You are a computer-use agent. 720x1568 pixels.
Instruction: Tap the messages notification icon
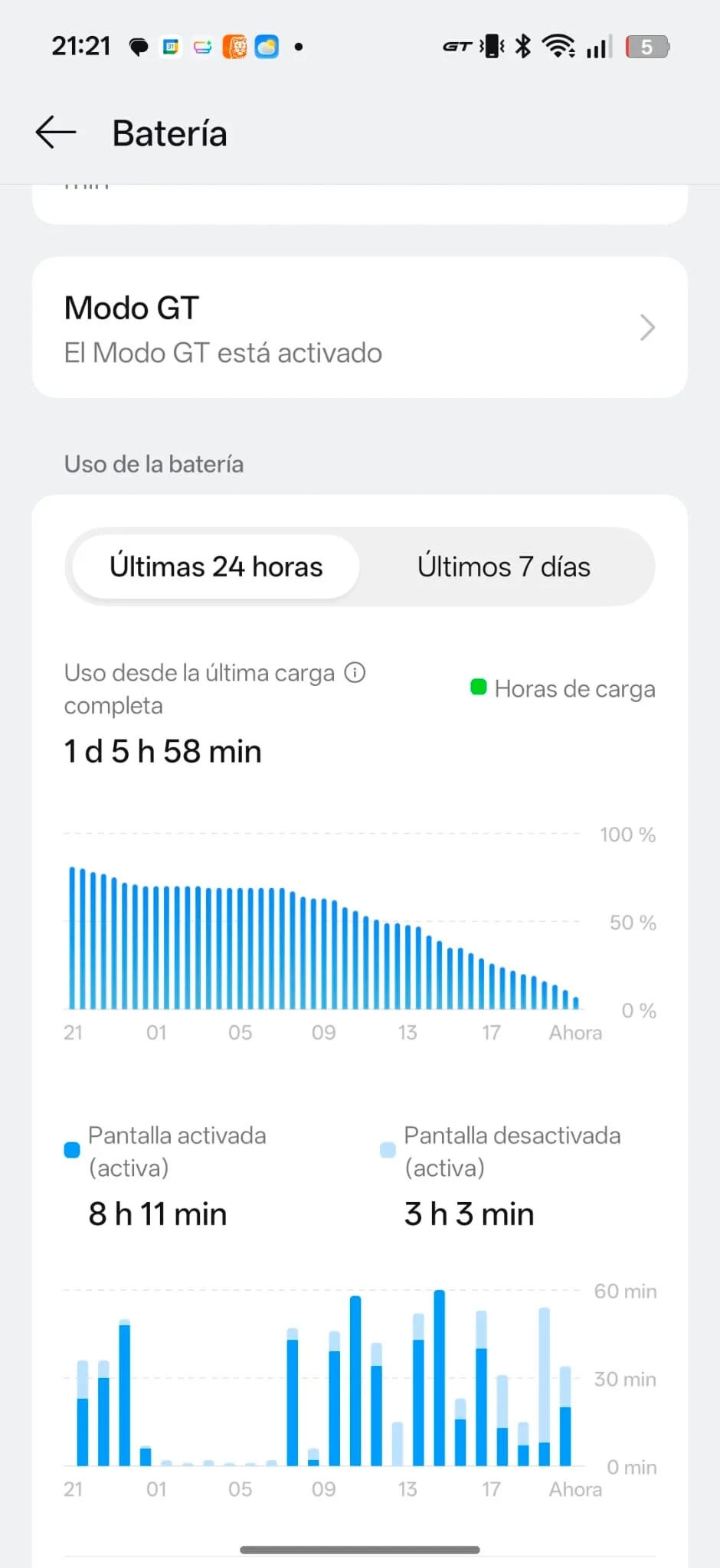pyautogui.click(x=139, y=47)
